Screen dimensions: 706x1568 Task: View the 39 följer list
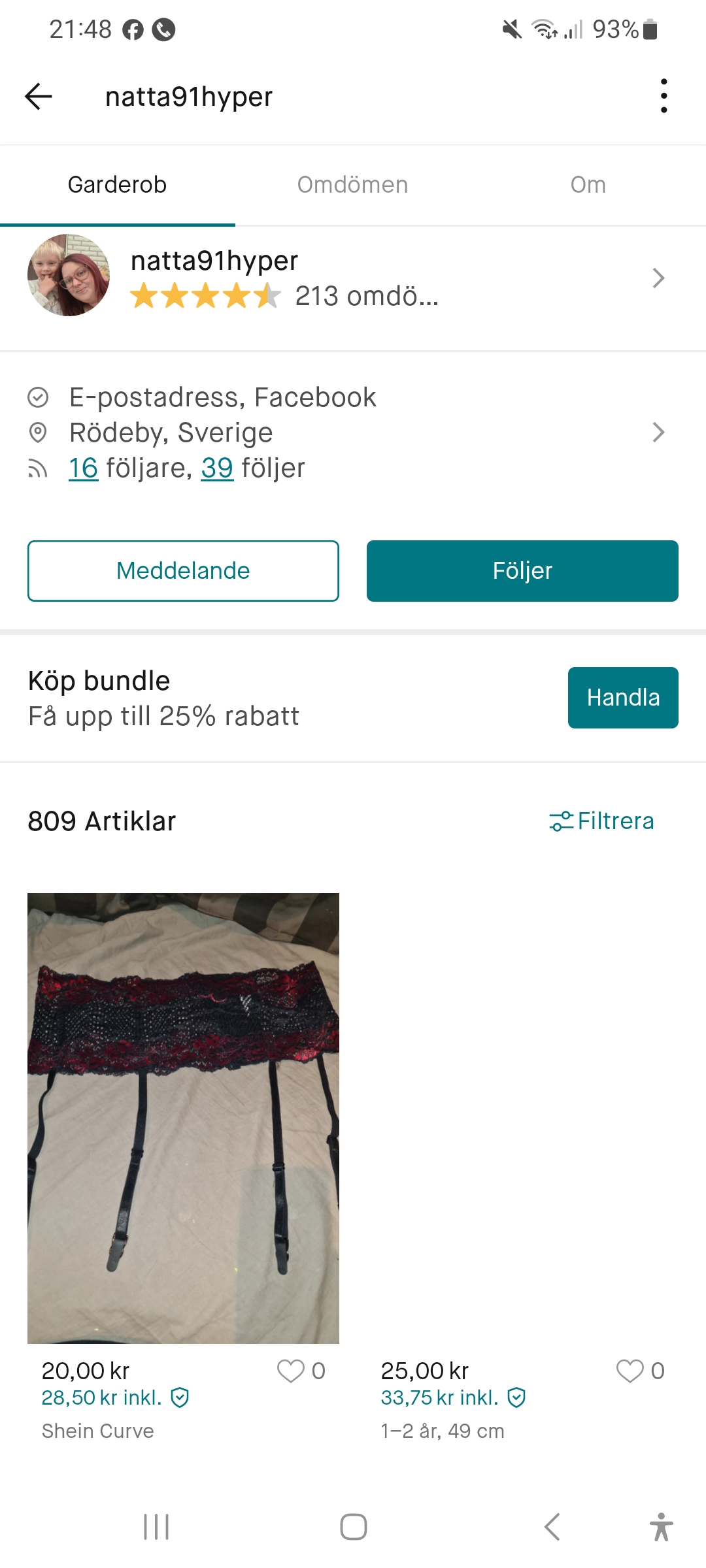[x=217, y=468]
